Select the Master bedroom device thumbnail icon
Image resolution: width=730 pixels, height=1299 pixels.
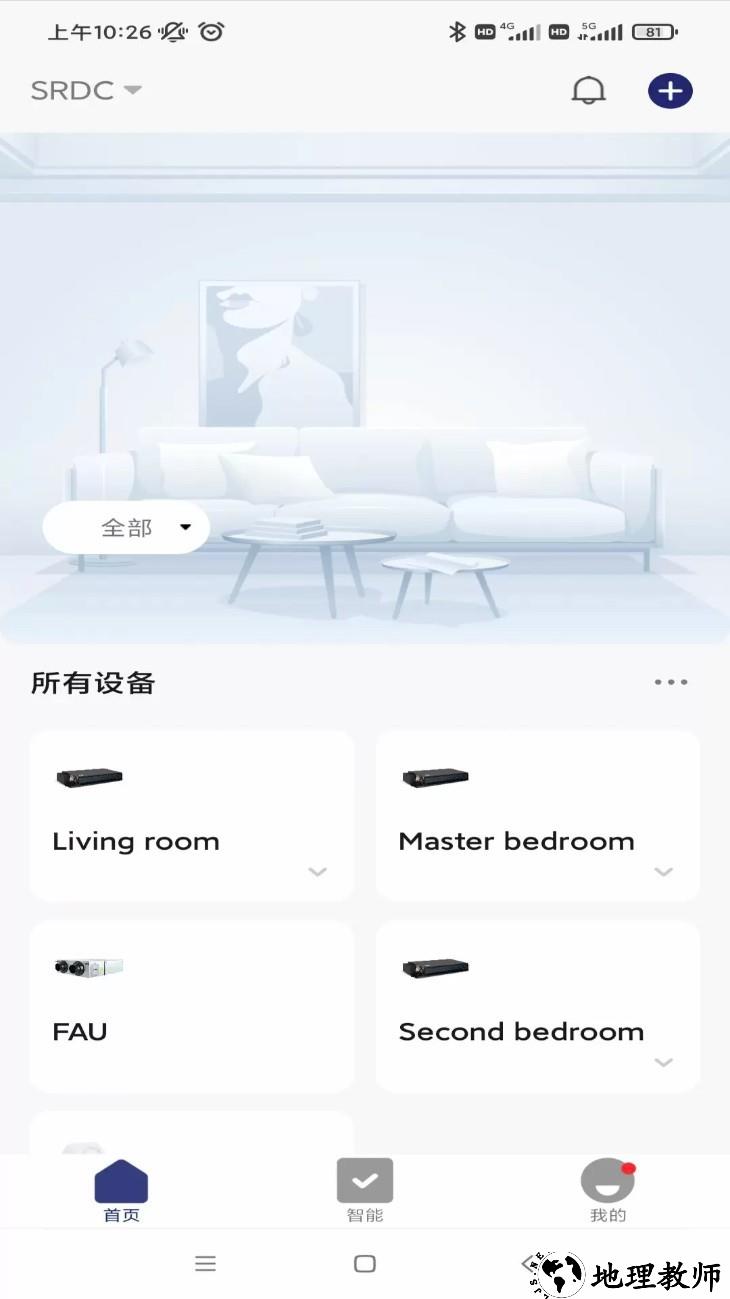tap(434, 777)
